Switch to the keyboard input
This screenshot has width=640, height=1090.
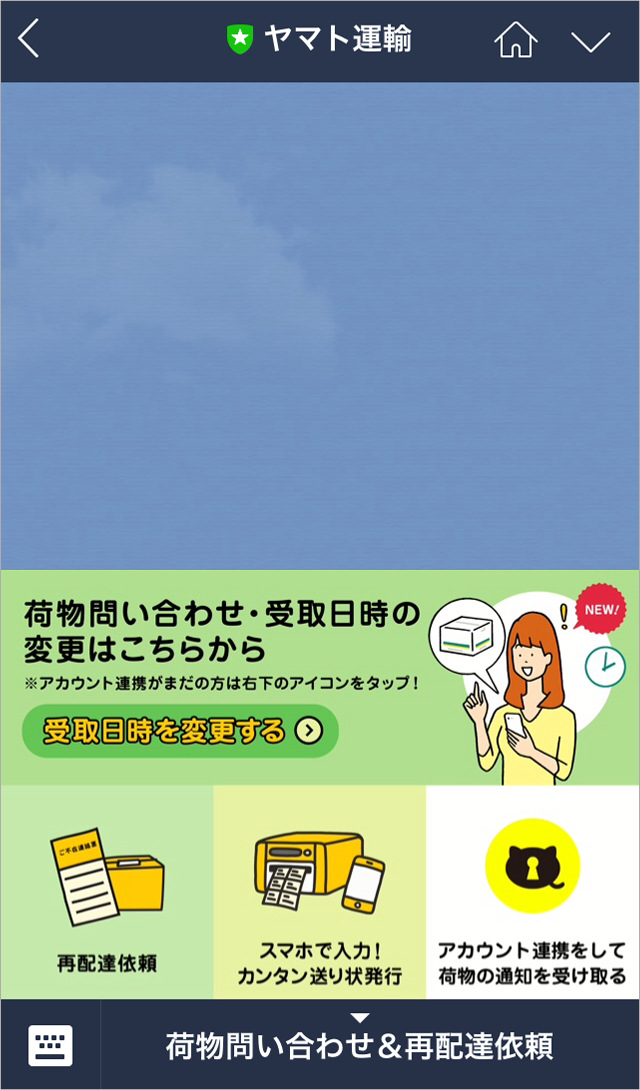pos(50,1045)
